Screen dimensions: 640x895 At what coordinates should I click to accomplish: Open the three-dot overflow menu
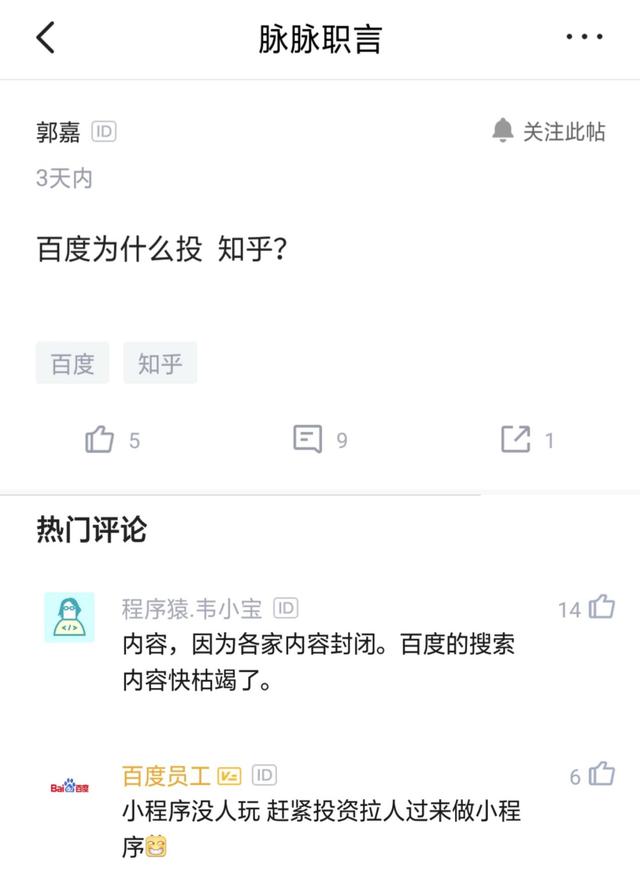pos(584,38)
